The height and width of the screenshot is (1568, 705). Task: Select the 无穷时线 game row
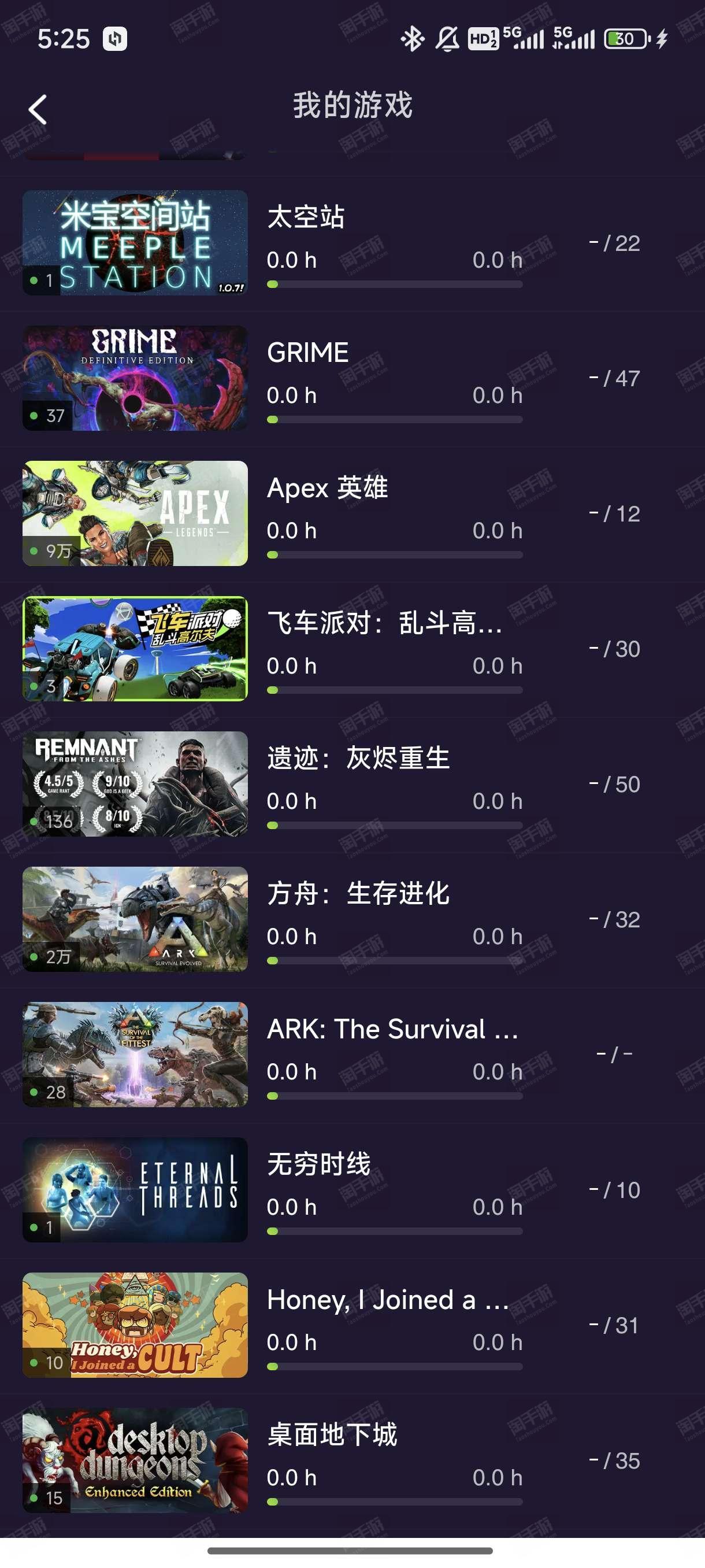[352, 1190]
